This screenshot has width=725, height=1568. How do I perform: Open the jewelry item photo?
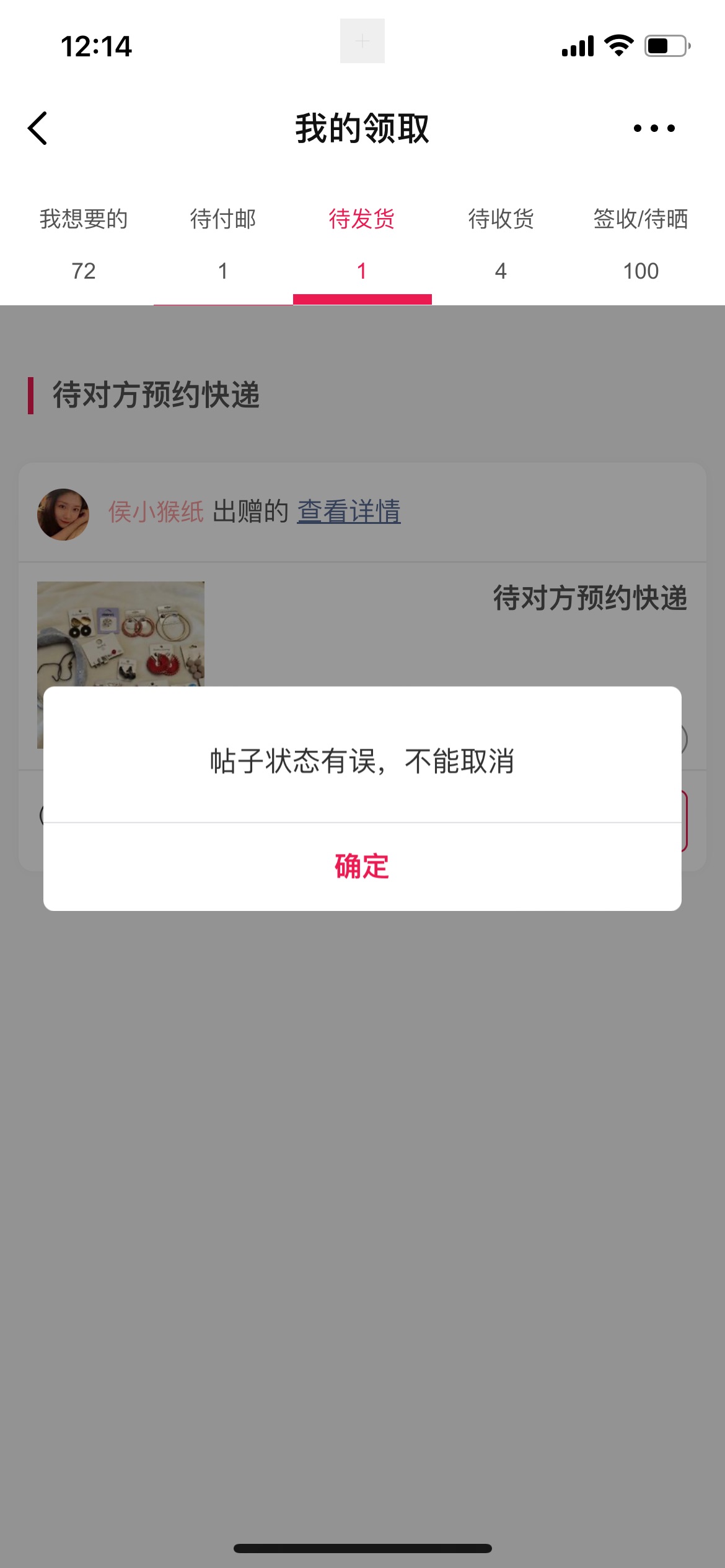coord(121,633)
